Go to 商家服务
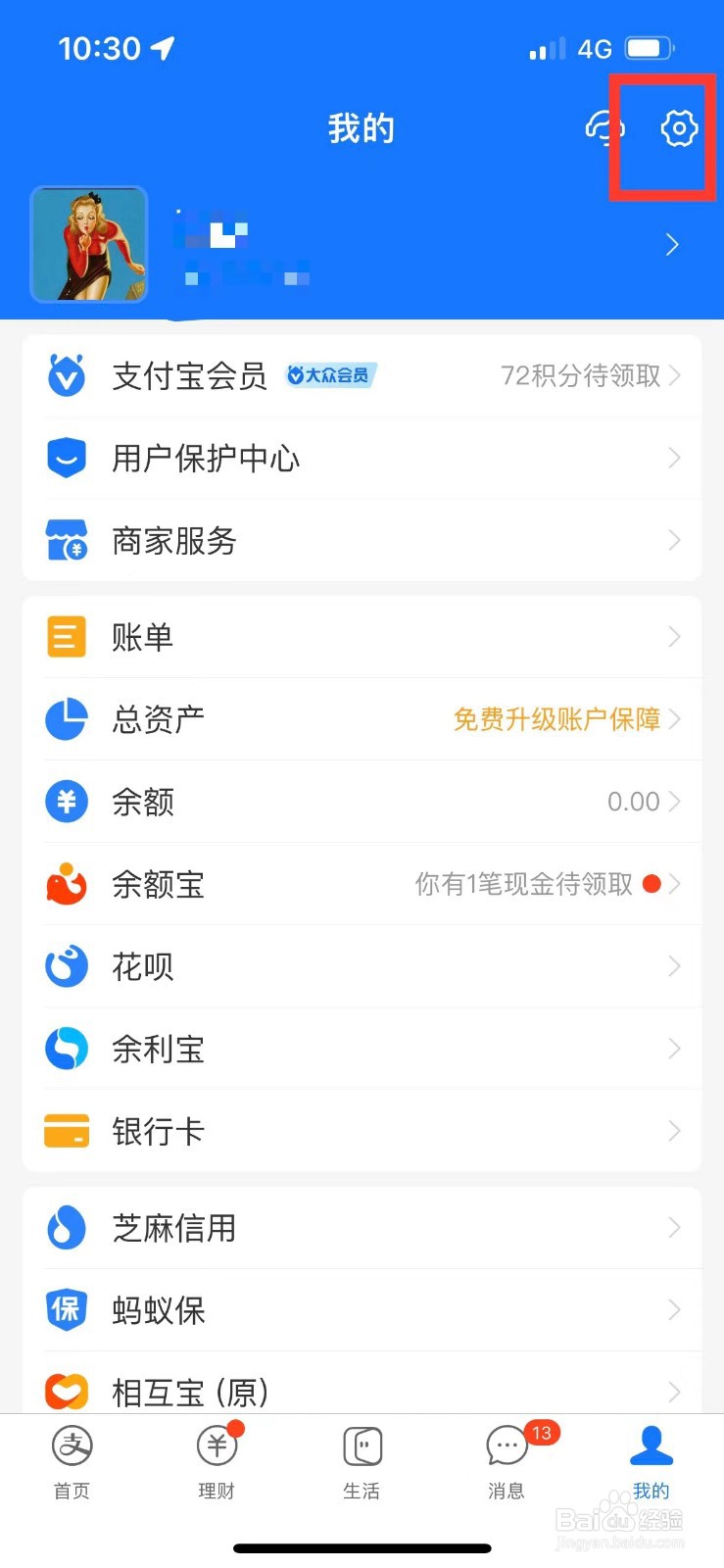The image size is (724, 1568). point(362,541)
